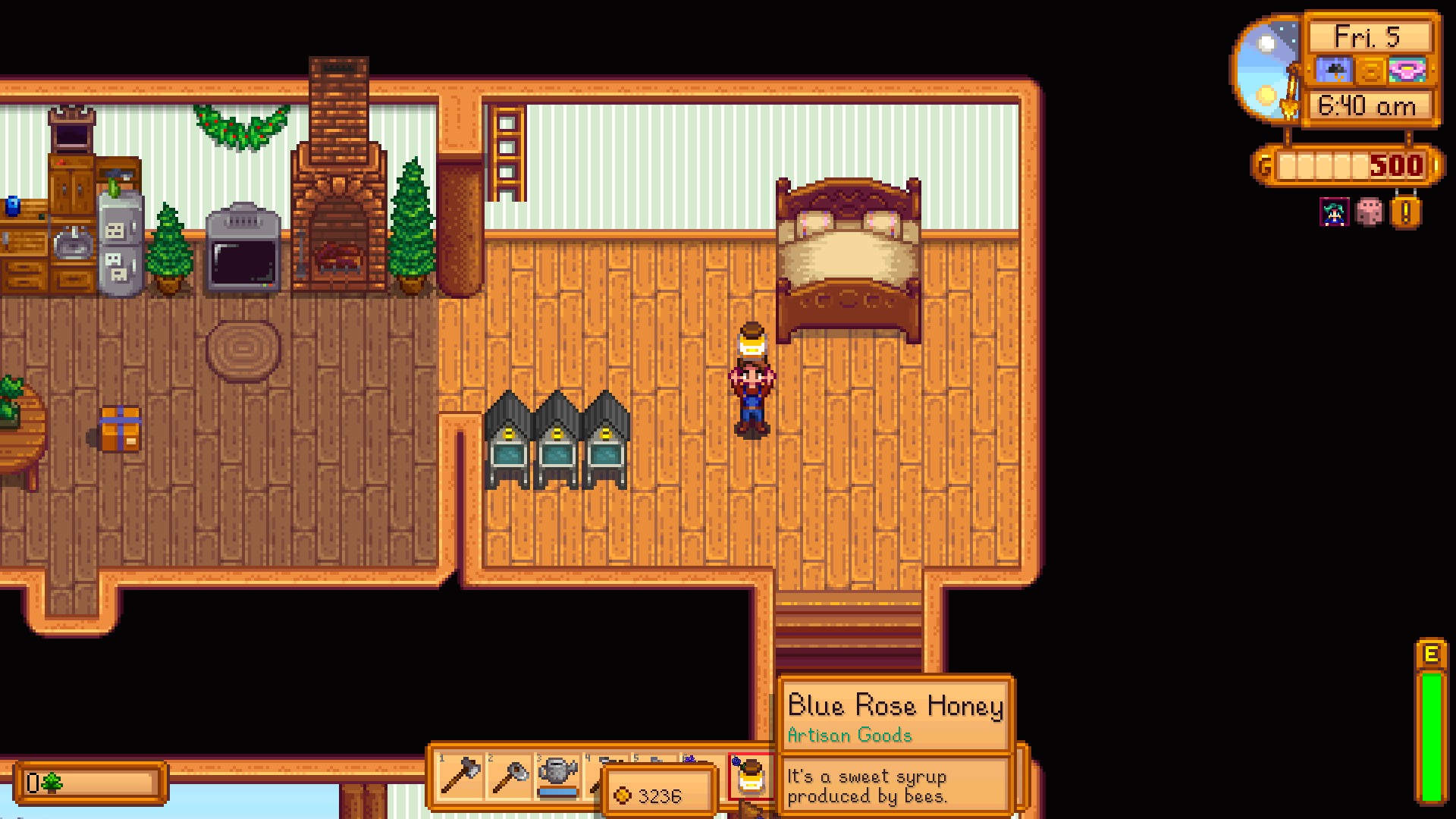
Task: Open the refrigerator in the kitchen
Action: coord(121,243)
